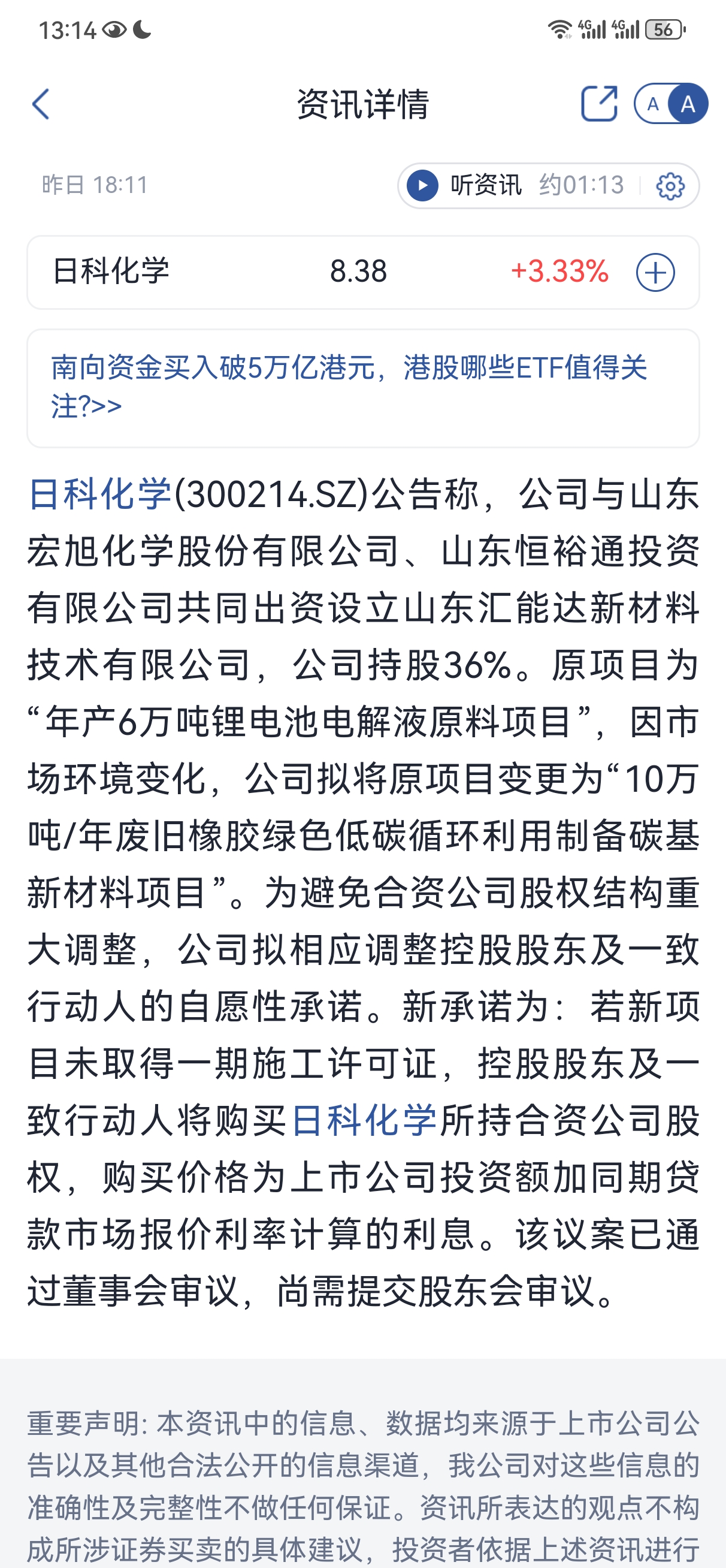This screenshot has width=726, height=1568.
Task: Open the audio playback settings gear
Action: coord(670,186)
